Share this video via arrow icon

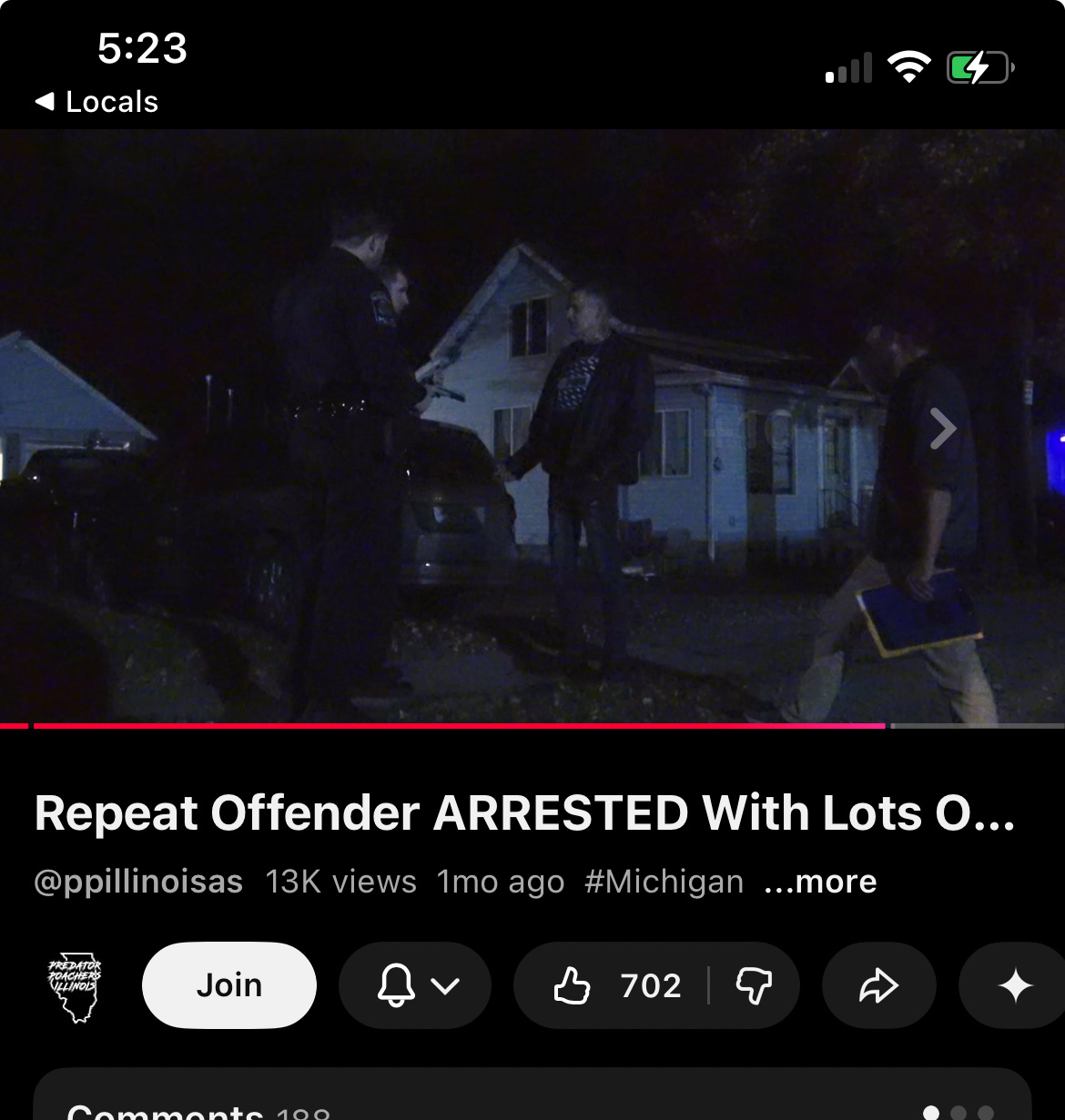(878, 985)
